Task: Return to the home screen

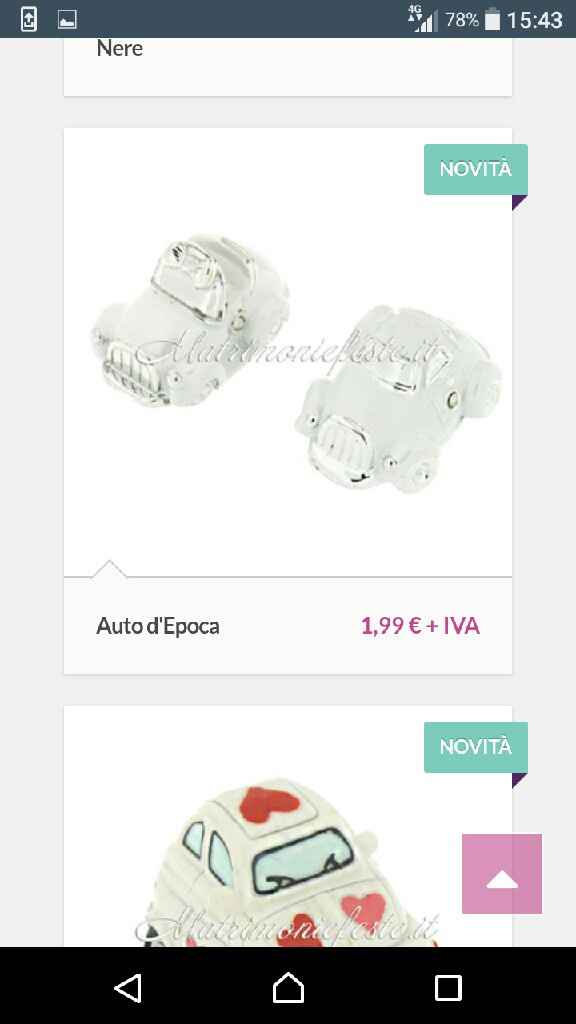Action: (288, 987)
